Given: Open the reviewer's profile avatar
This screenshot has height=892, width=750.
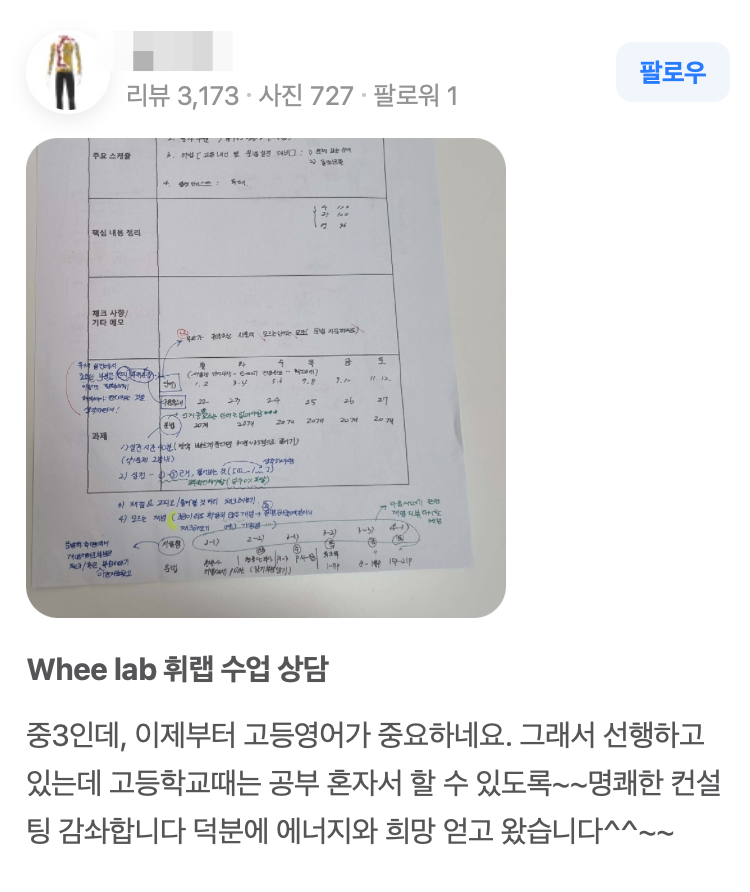Looking at the screenshot, I should click(66, 72).
